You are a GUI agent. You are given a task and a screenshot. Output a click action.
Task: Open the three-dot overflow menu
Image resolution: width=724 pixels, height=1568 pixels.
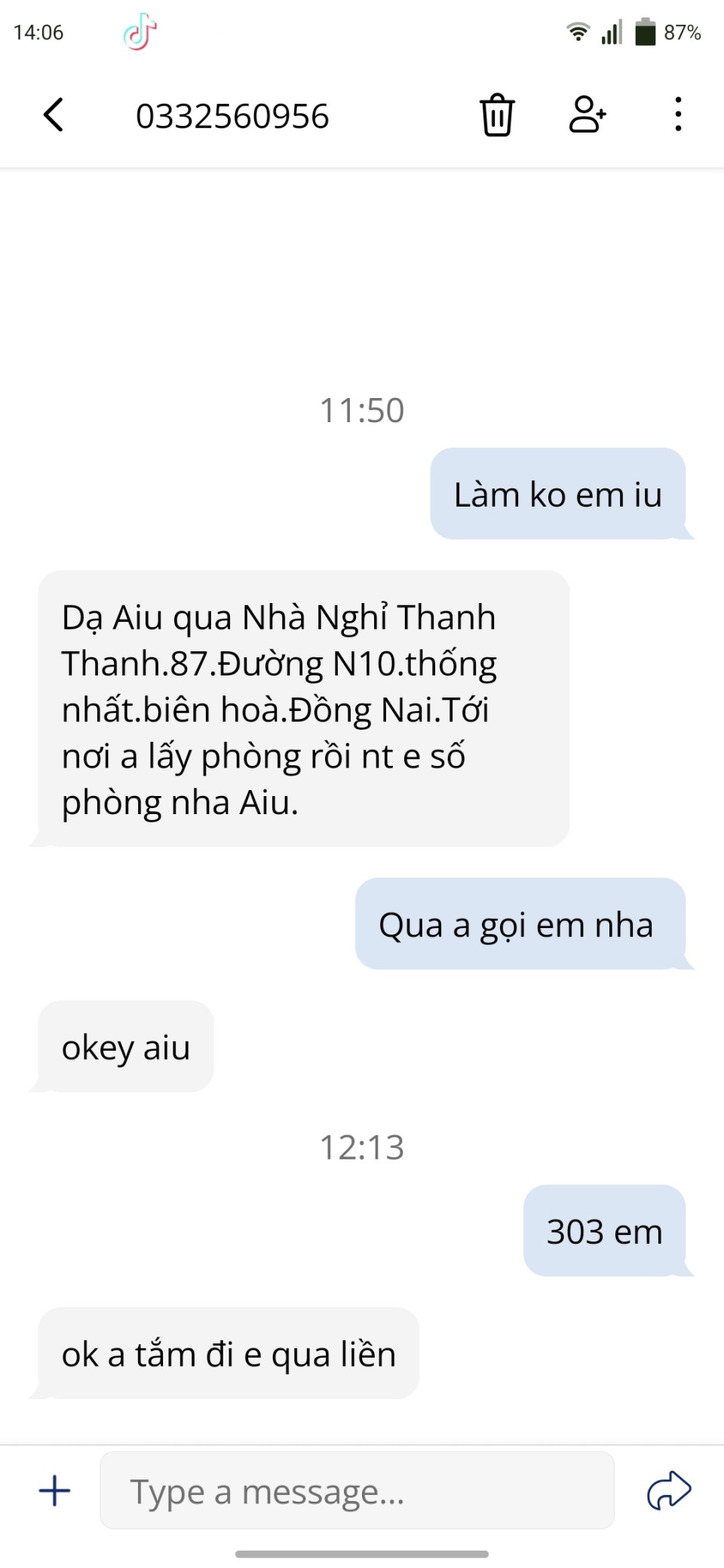[678, 115]
